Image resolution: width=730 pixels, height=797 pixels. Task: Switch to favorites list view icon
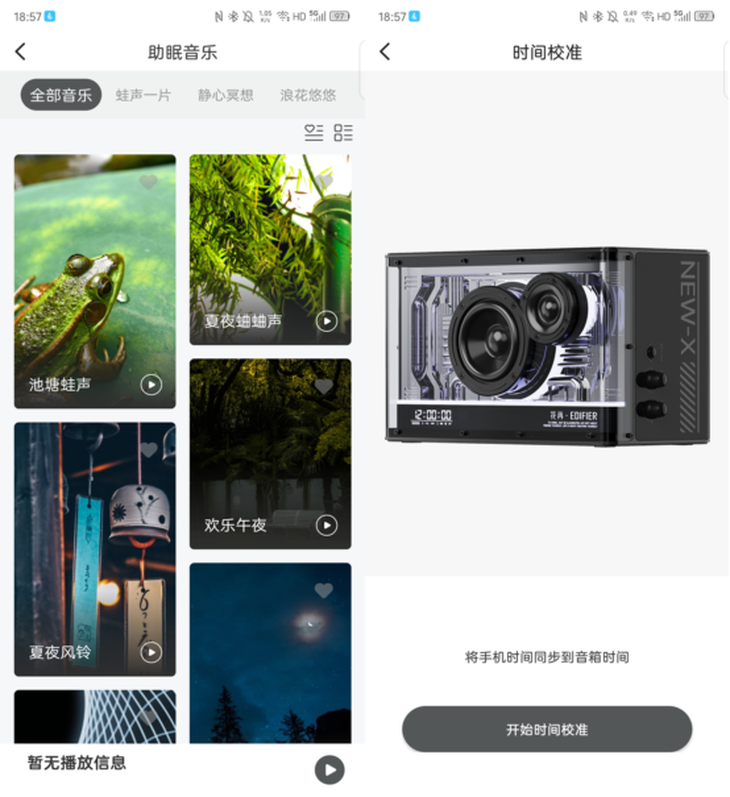(314, 133)
